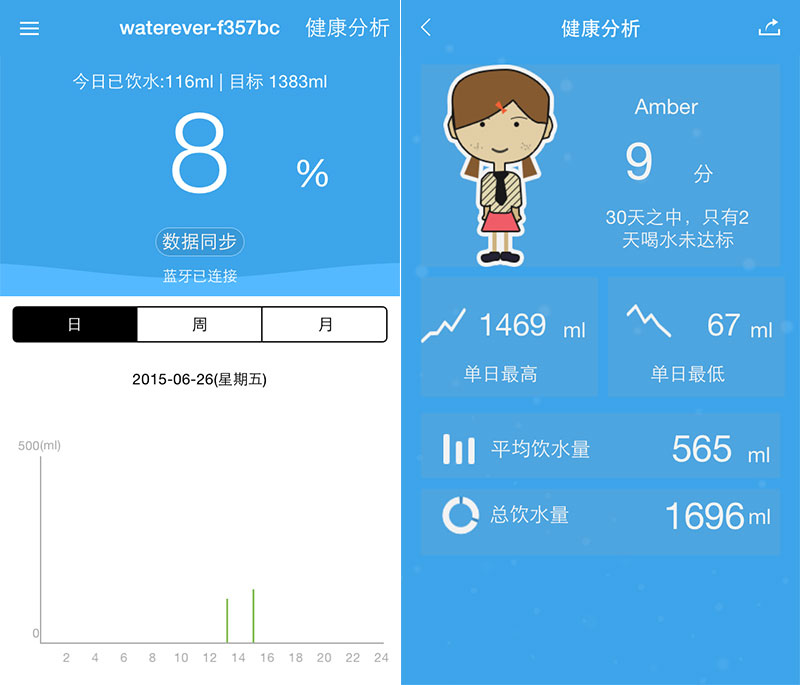This screenshot has width=800, height=685.
Task: Go back from the 健康分析 screen
Action: (426, 28)
